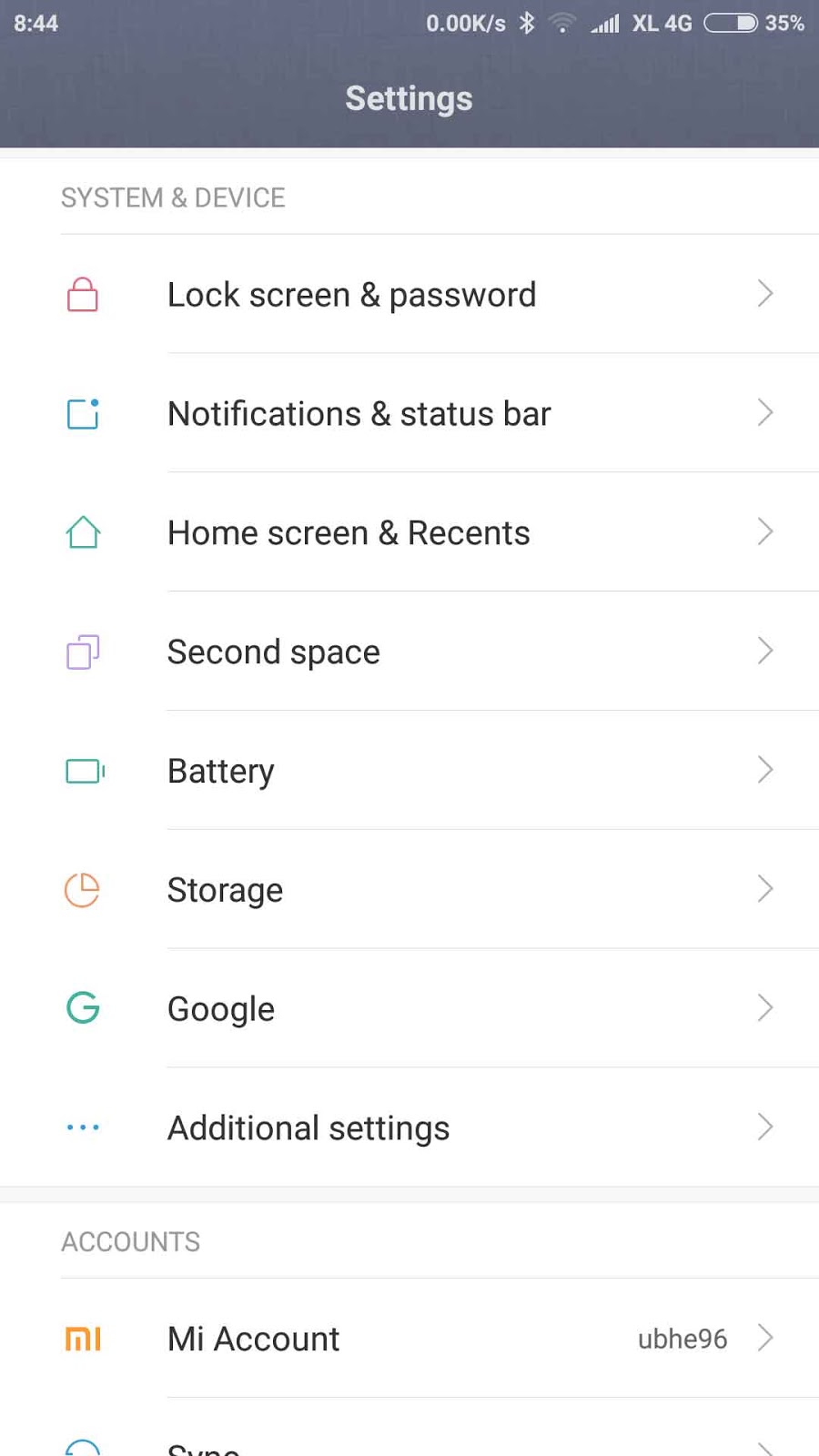Image resolution: width=819 pixels, height=1456 pixels.
Task: Open Notifications & status bar
Action: (x=409, y=413)
